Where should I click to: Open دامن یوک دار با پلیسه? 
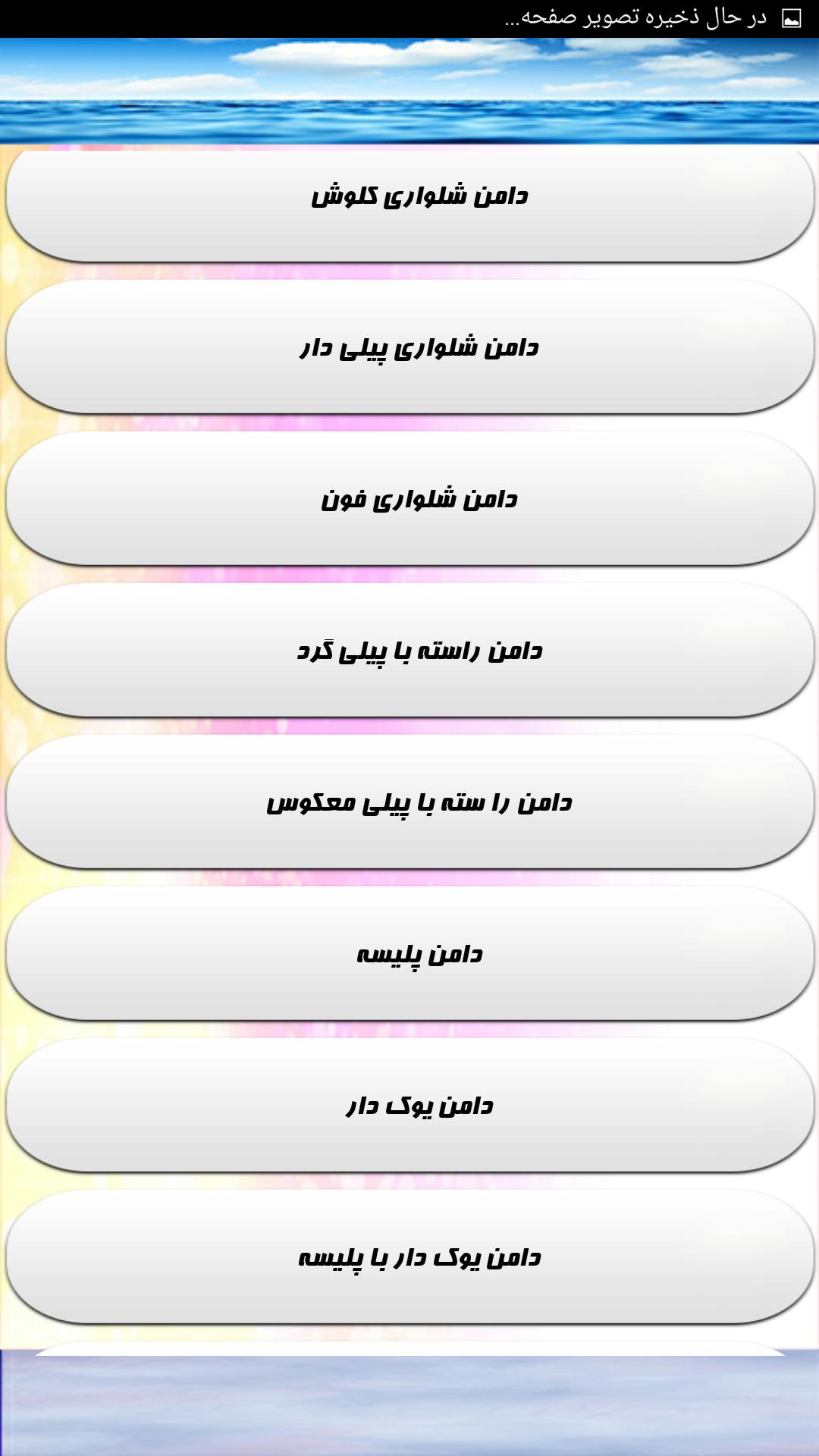pyautogui.click(x=409, y=1257)
